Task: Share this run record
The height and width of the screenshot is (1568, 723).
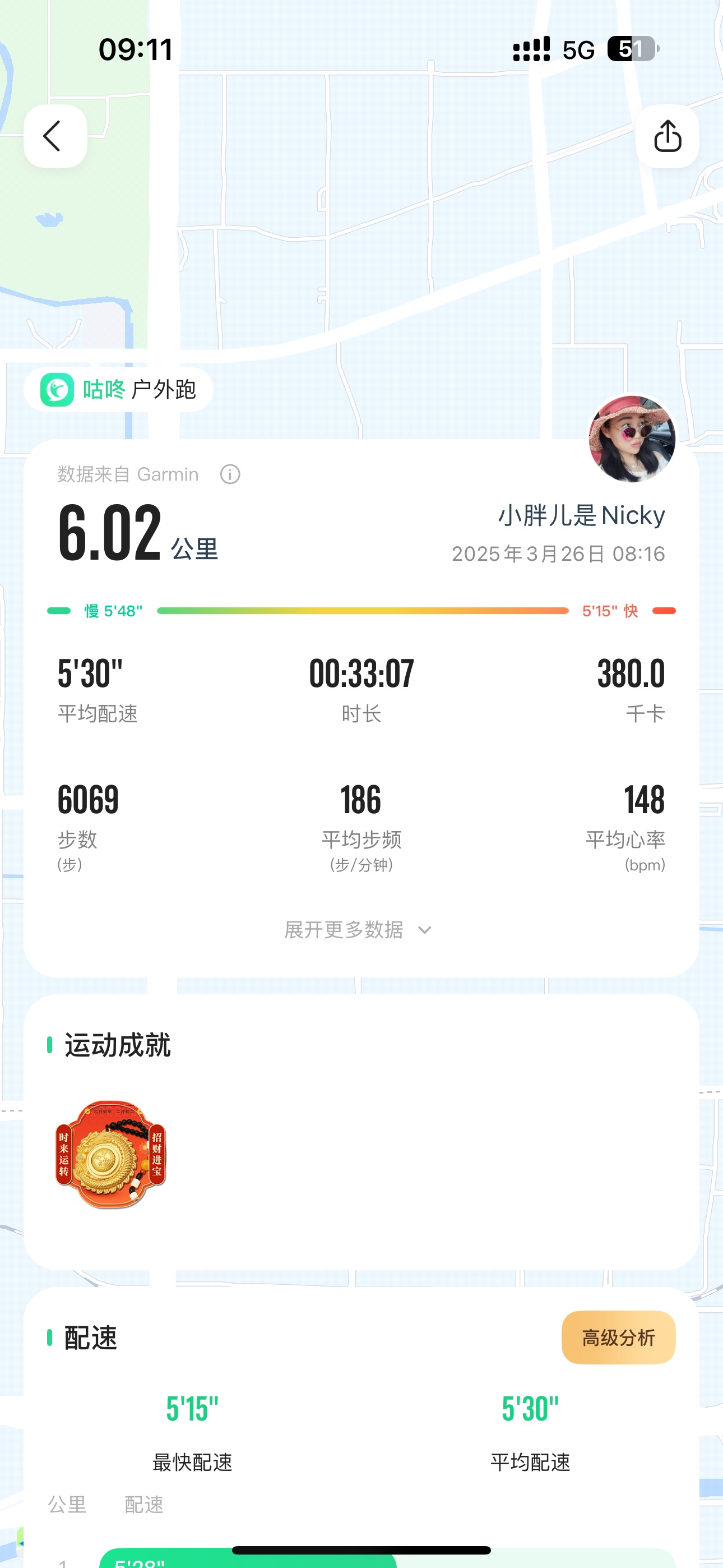Action: (x=667, y=136)
